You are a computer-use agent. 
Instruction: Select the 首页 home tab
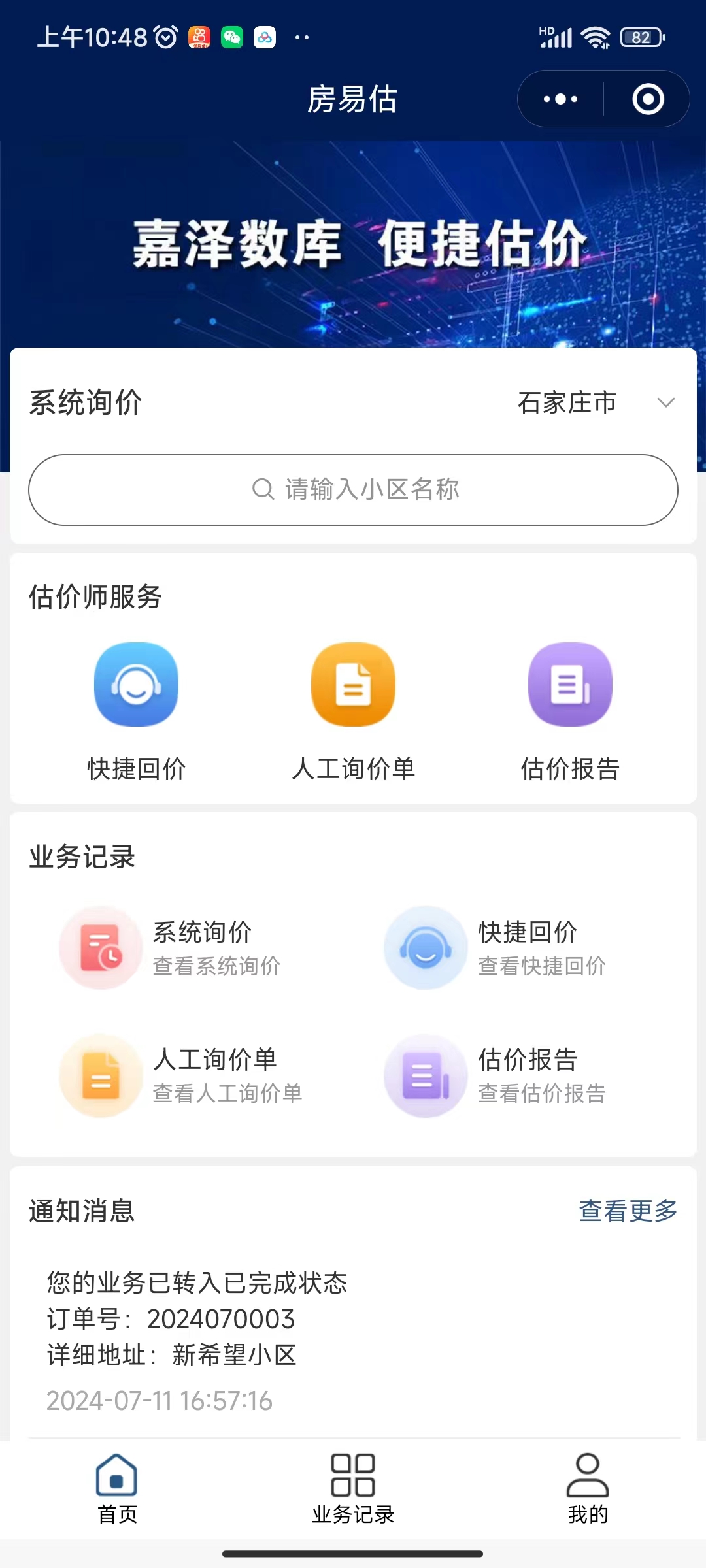(118, 1496)
